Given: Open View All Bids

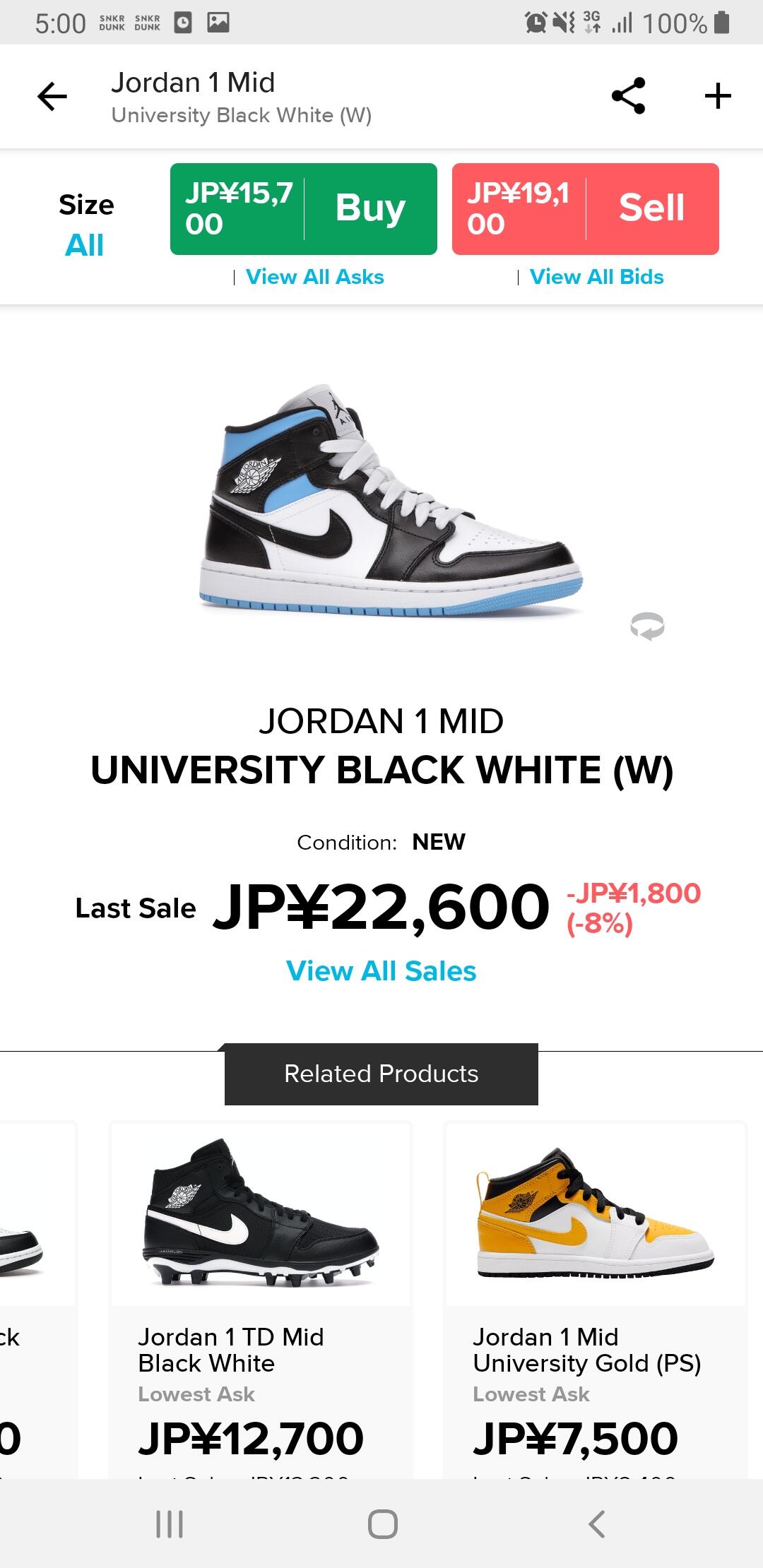Looking at the screenshot, I should [596, 277].
